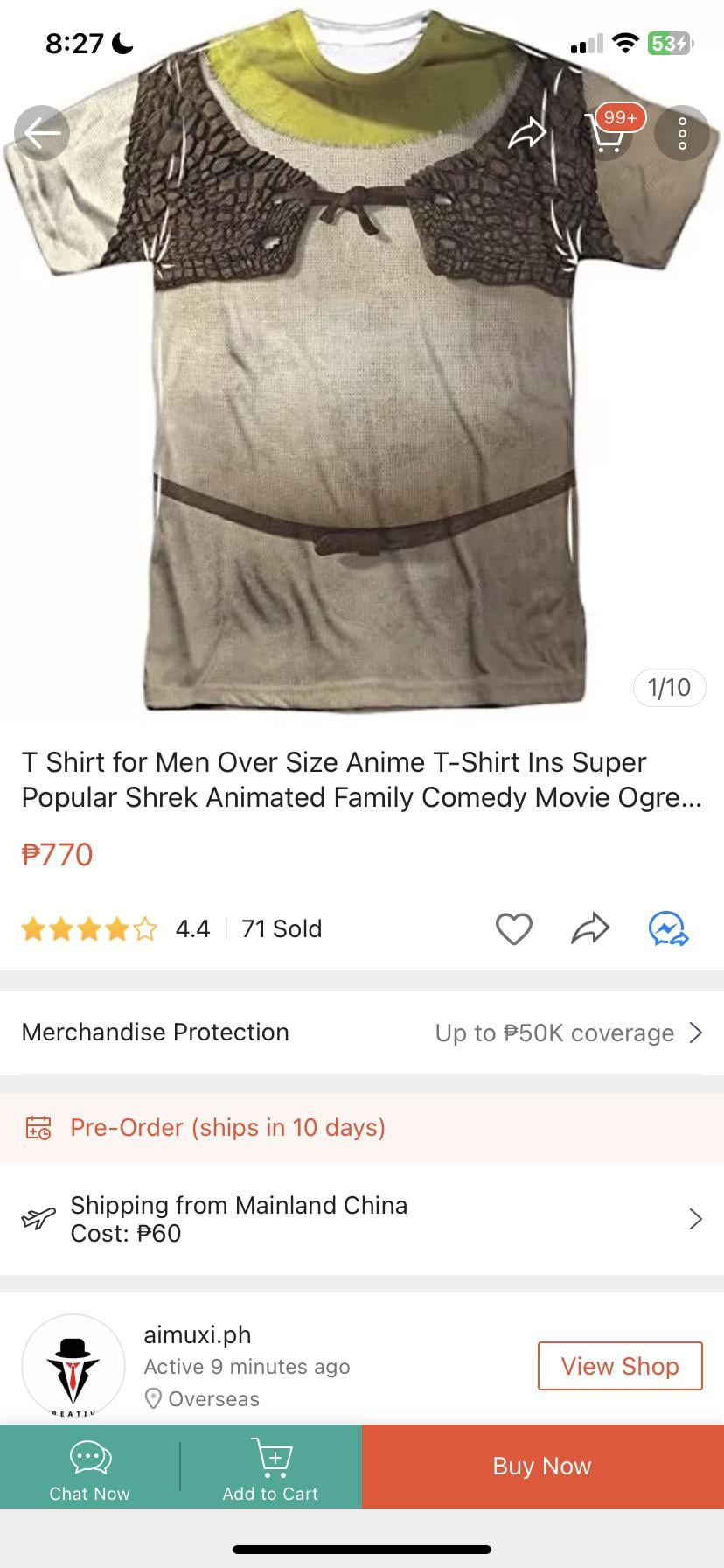Tap the share arrow beside the heart
This screenshot has width=724, height=1568.
click(x=590, y=928)
